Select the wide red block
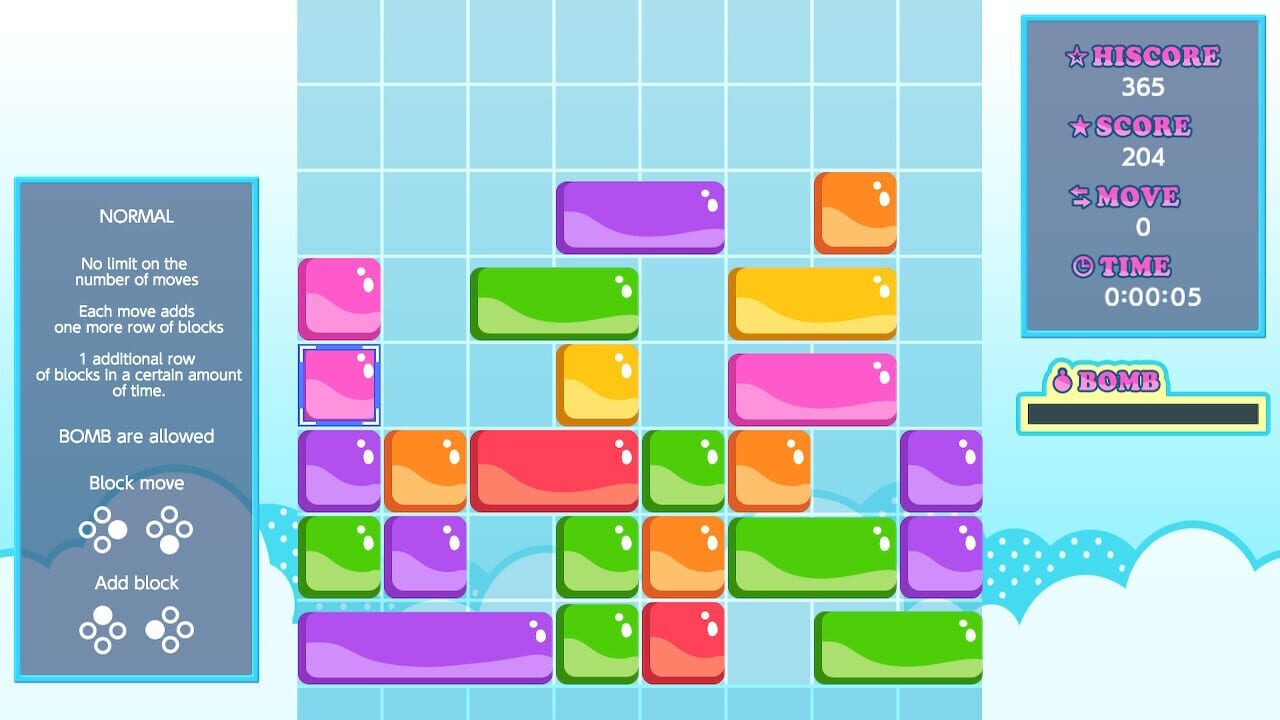The width and height of the screenshot is (1280, 720). pos(554,471)
